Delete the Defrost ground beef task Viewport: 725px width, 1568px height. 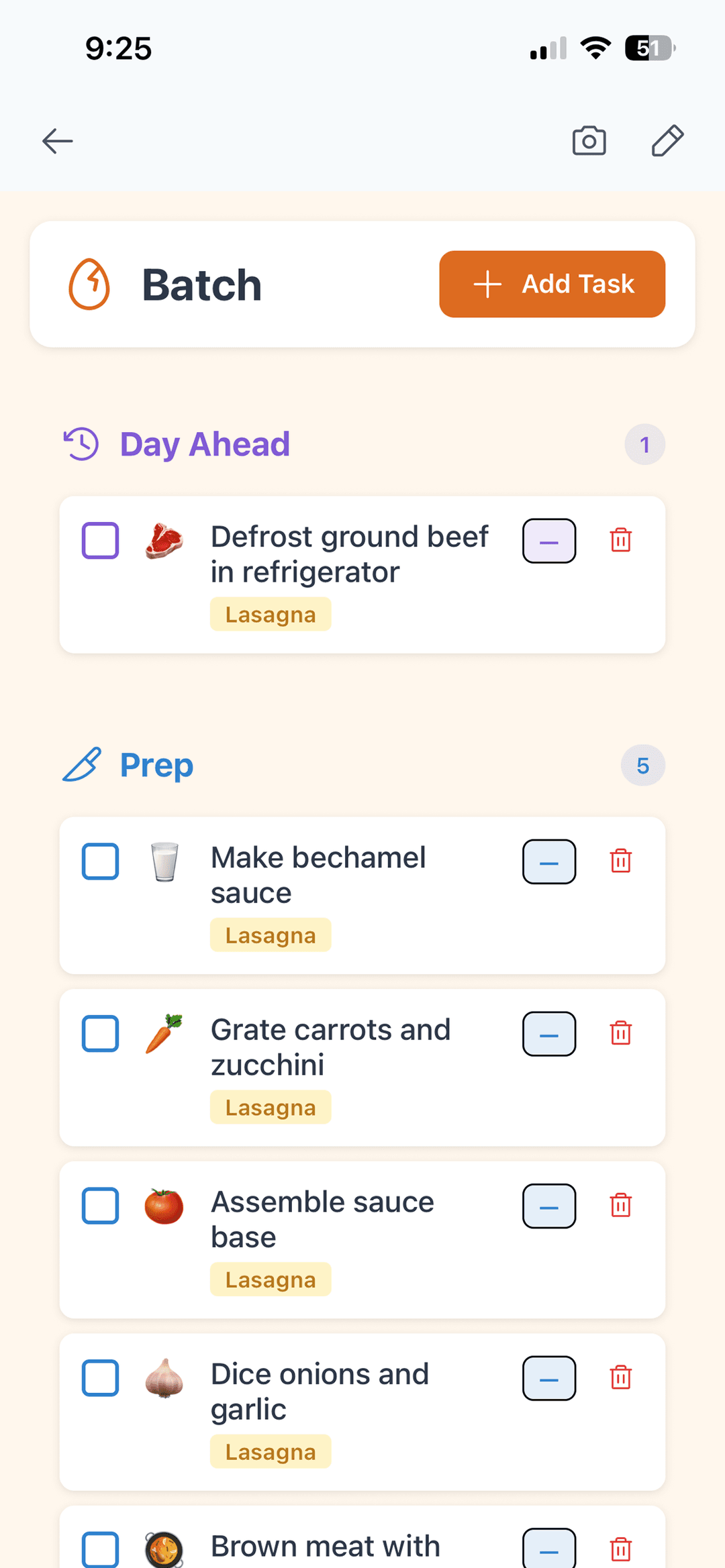coord(621,540)
